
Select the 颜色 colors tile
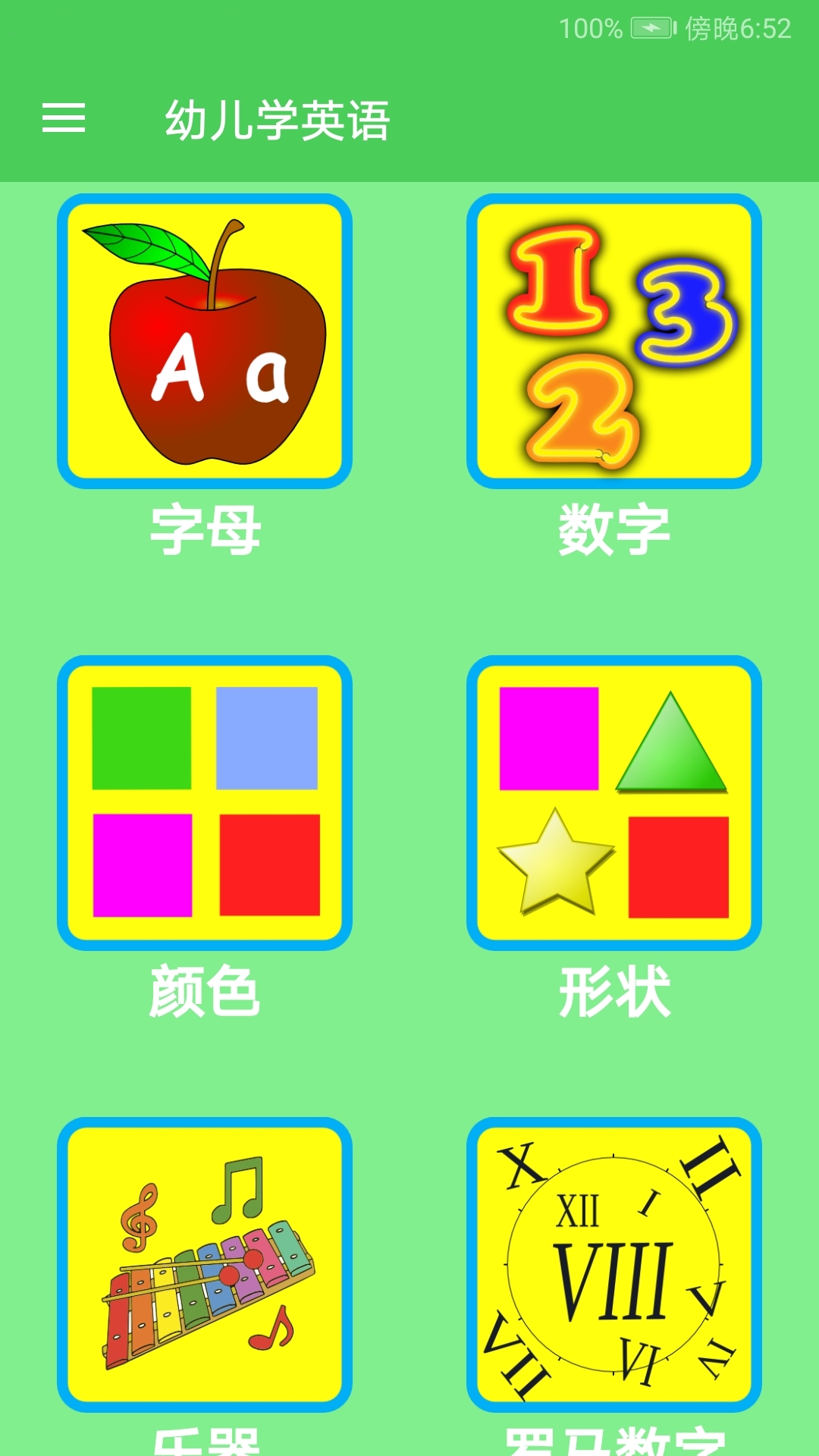pos(205,803)
